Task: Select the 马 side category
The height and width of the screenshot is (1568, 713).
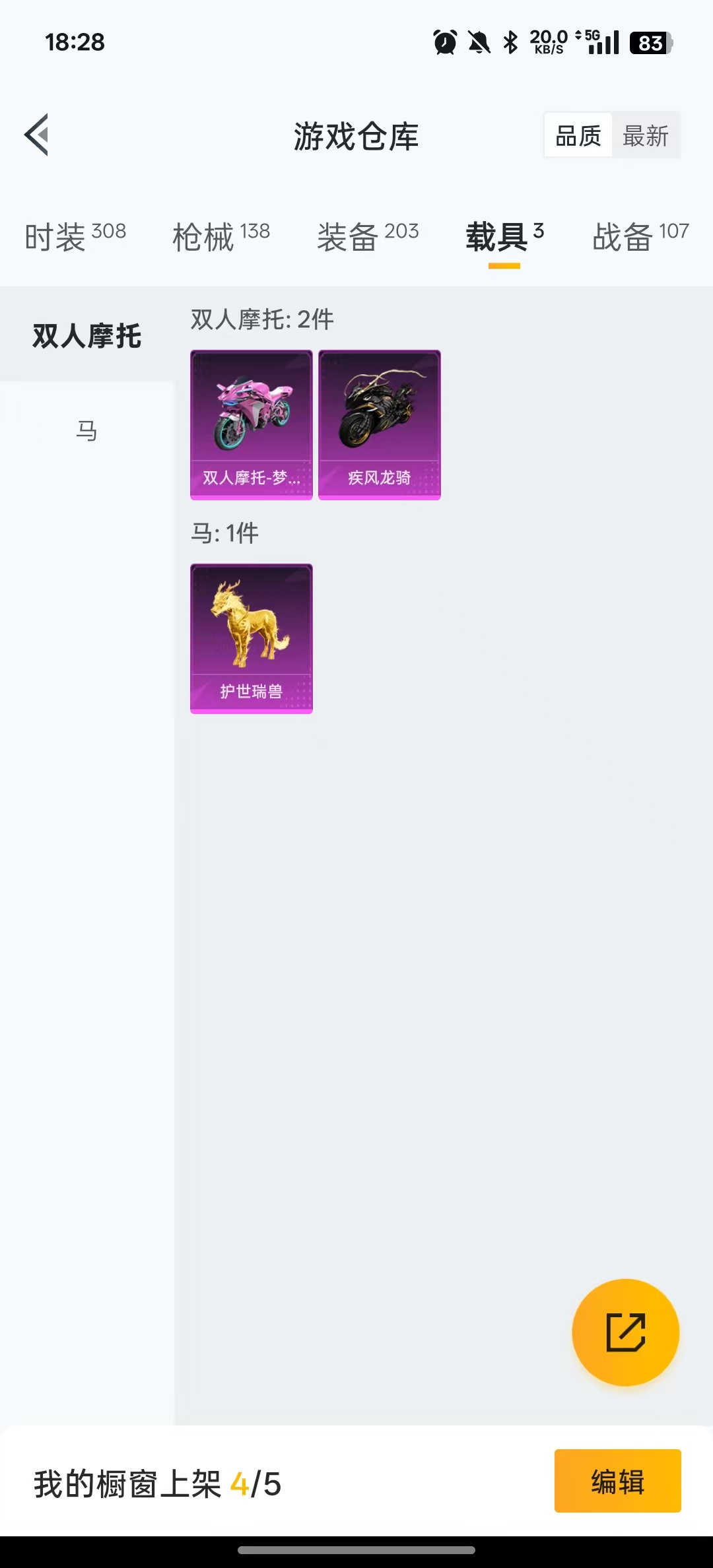Action: [x=87, y=430]
